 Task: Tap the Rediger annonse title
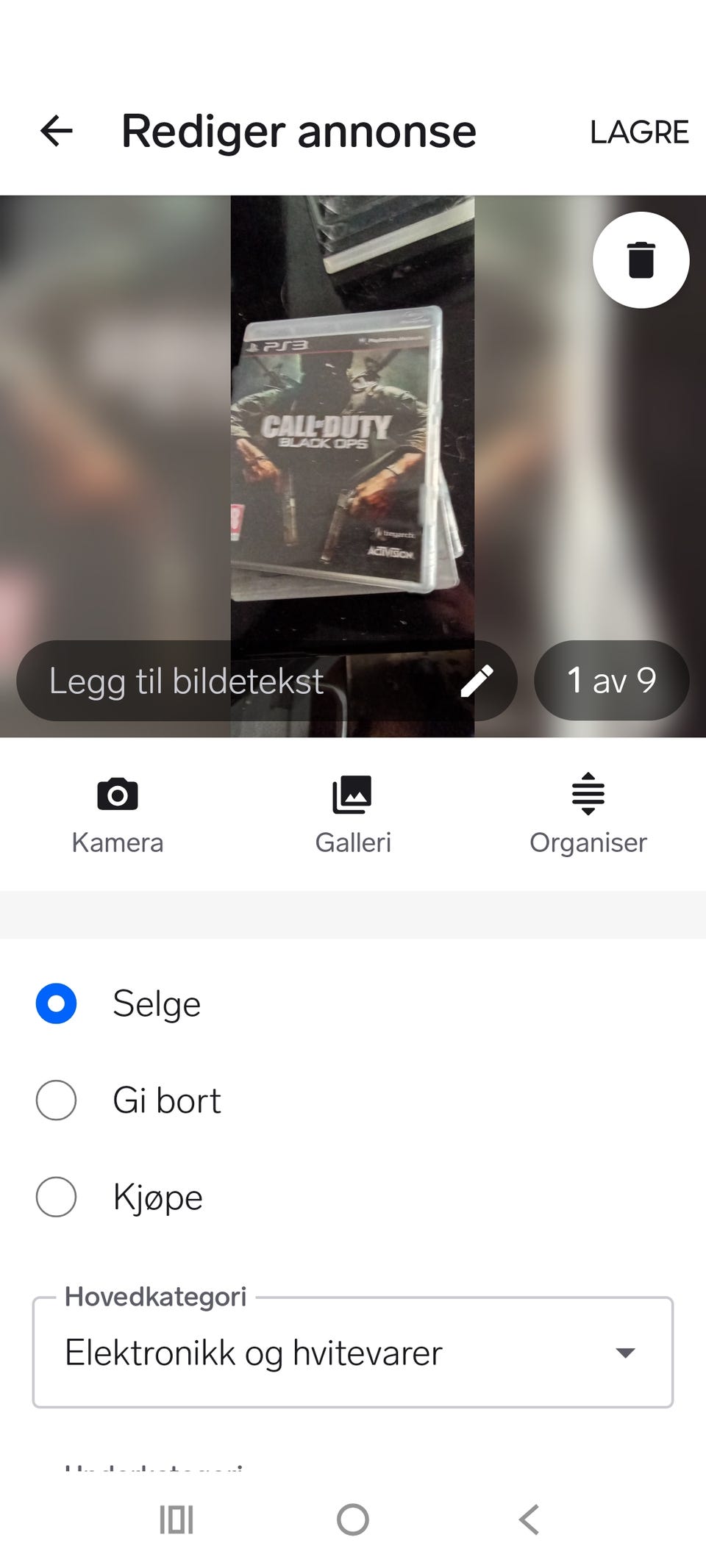tap(299, 132)
